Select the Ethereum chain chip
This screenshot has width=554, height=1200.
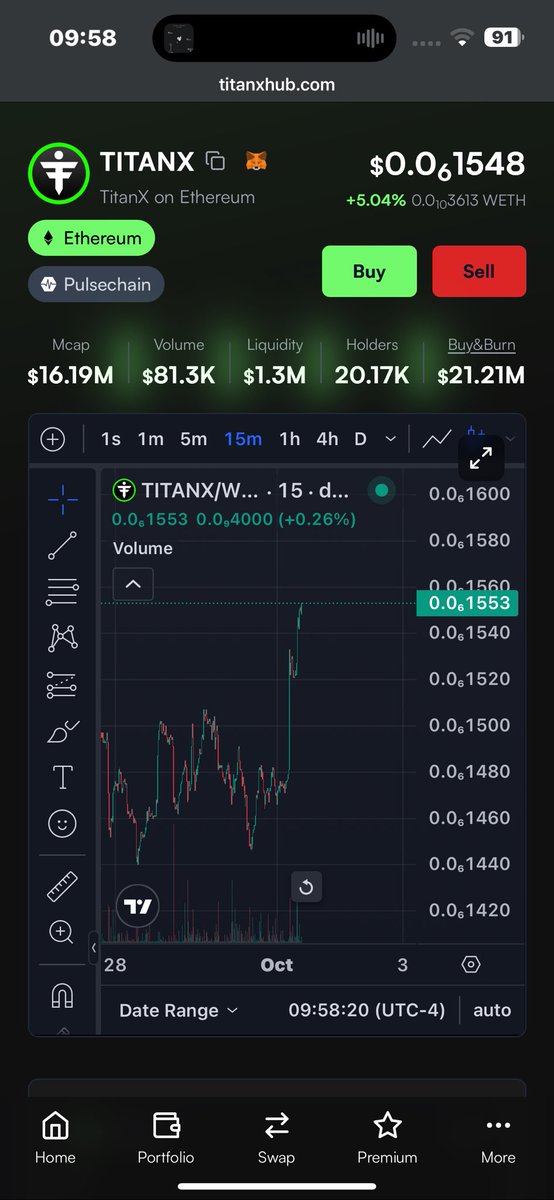coord(92,239)
